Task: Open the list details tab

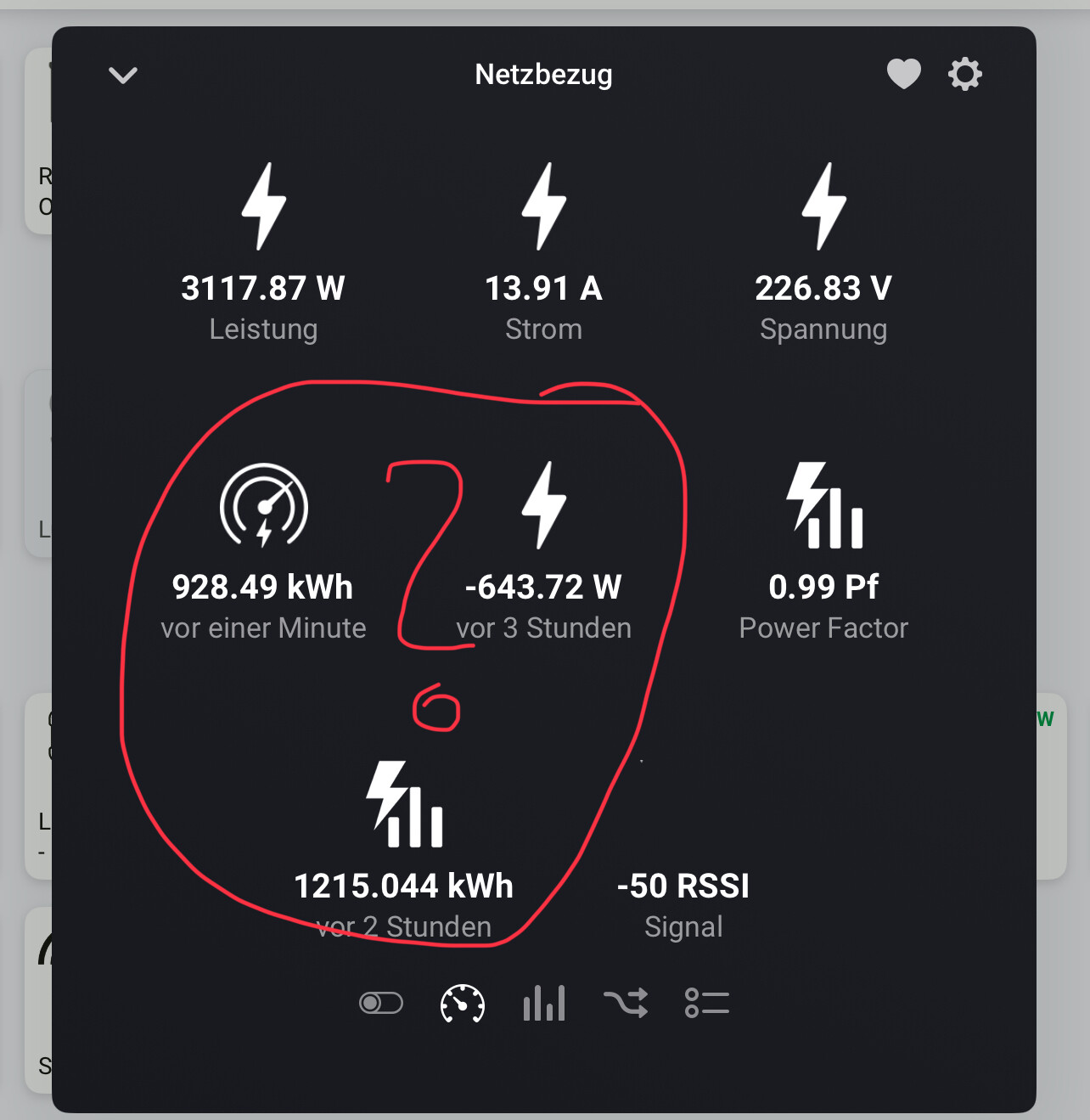Action: (x=706, y=1004)
